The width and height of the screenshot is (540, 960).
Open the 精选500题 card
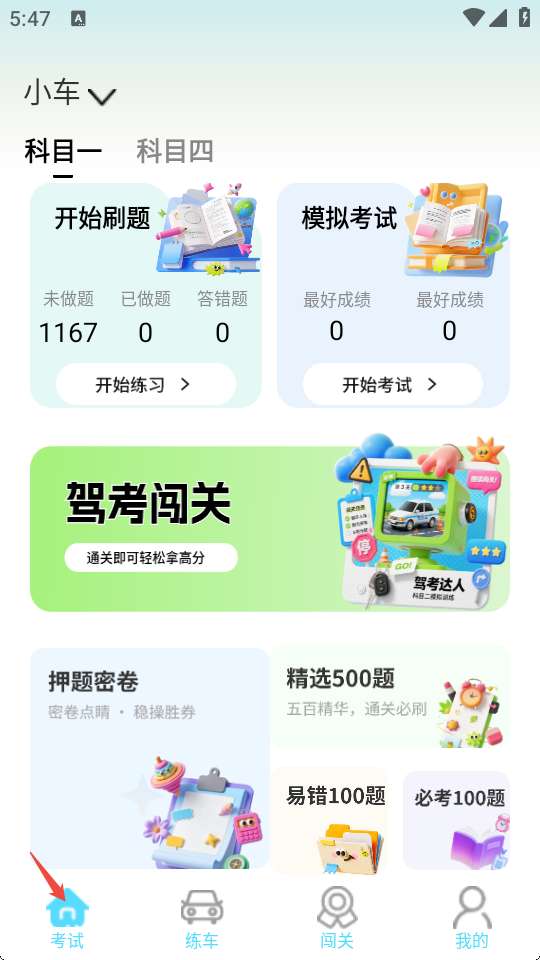[390, 697]
